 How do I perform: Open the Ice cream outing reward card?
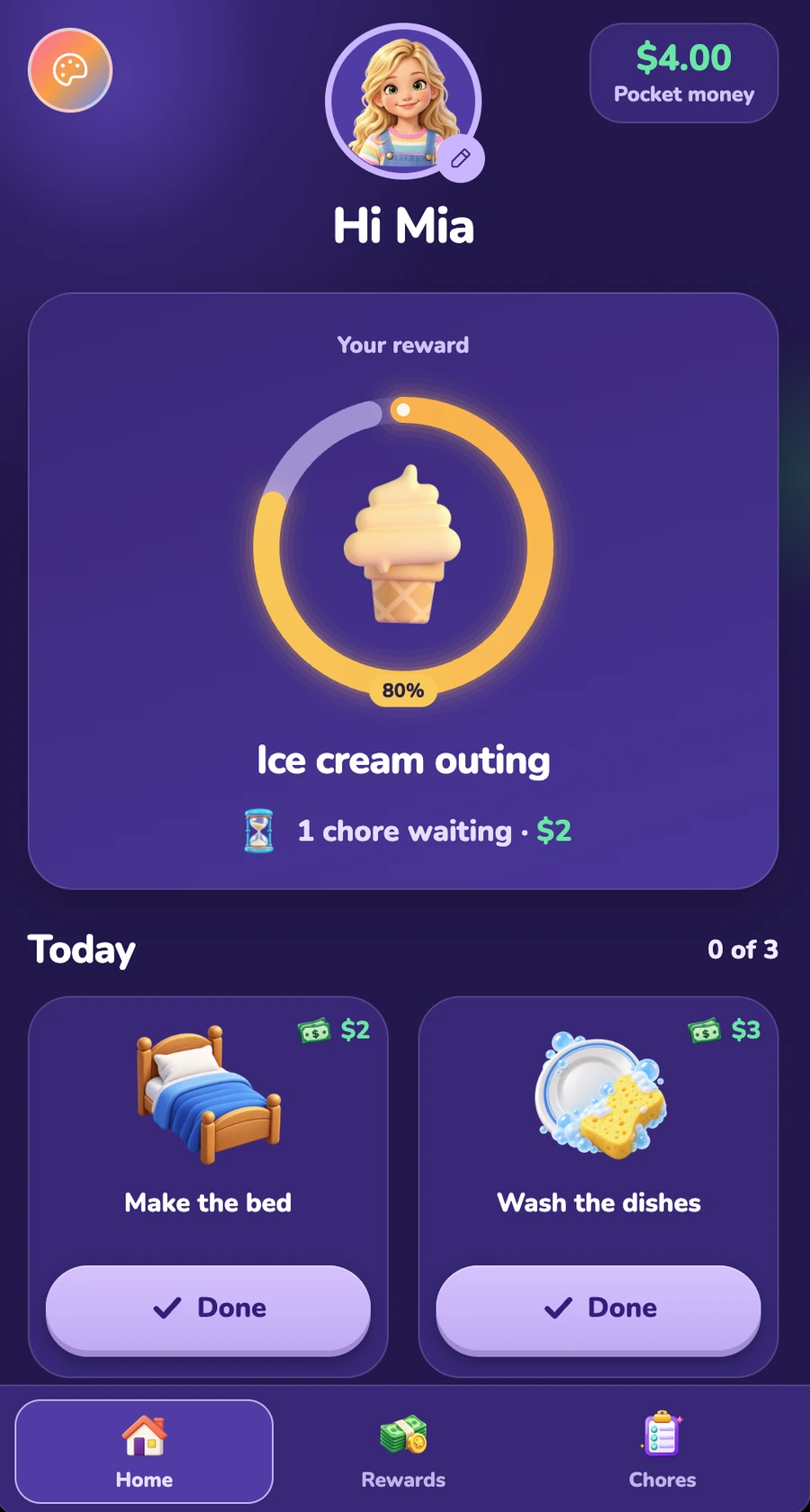403,591
